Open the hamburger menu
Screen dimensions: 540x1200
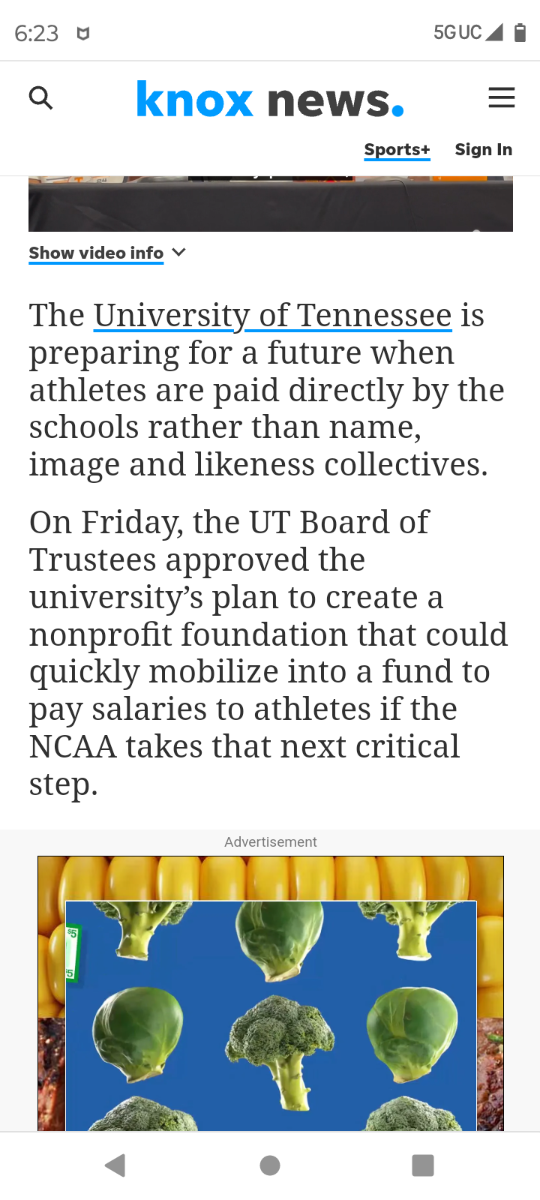coord(501,98)
